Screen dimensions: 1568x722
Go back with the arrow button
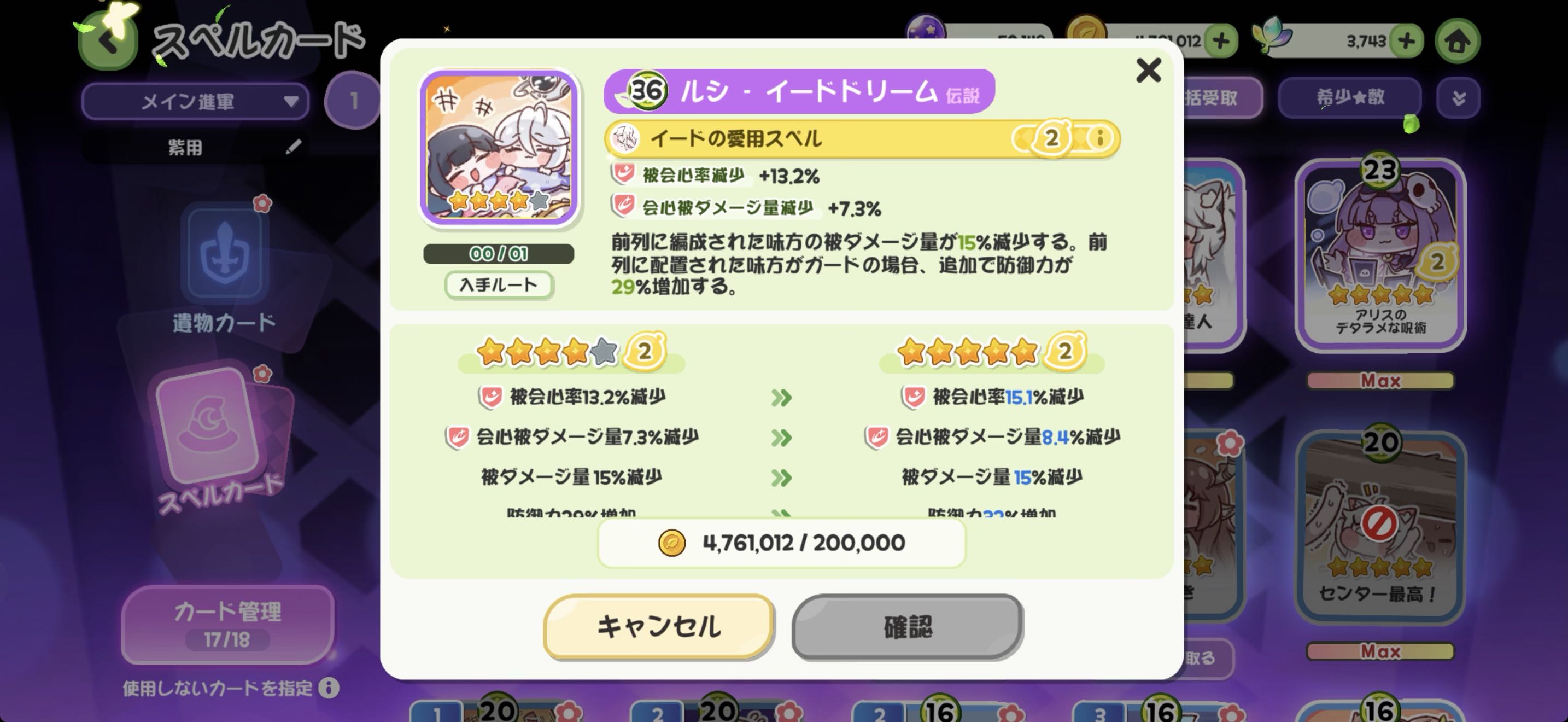point(108,43)
